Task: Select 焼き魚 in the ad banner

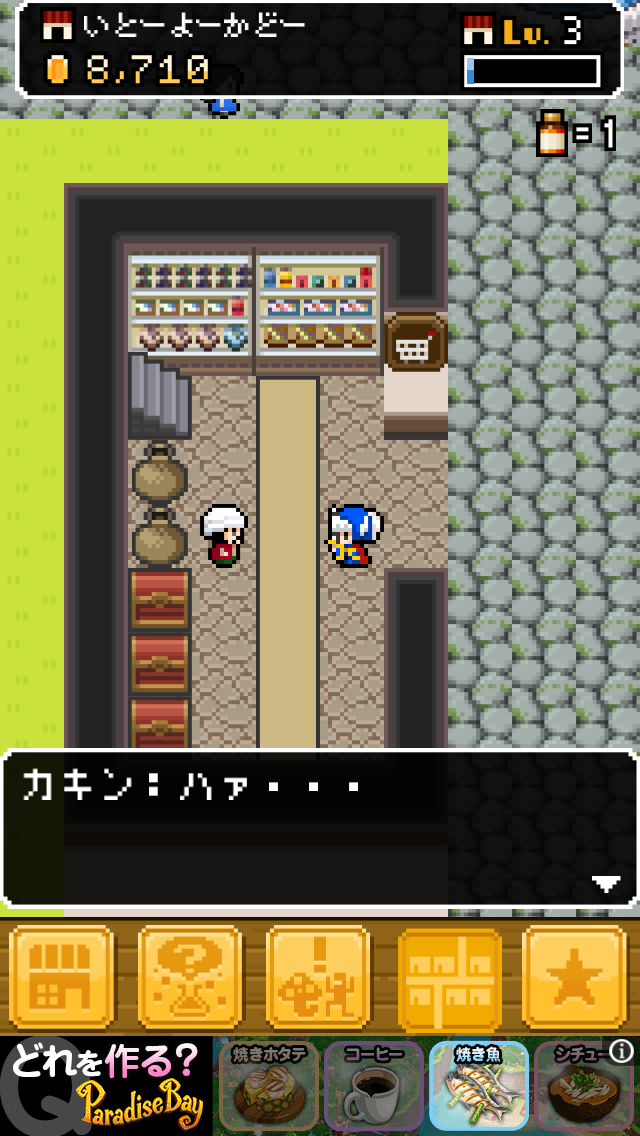Action: (479, 1087)
